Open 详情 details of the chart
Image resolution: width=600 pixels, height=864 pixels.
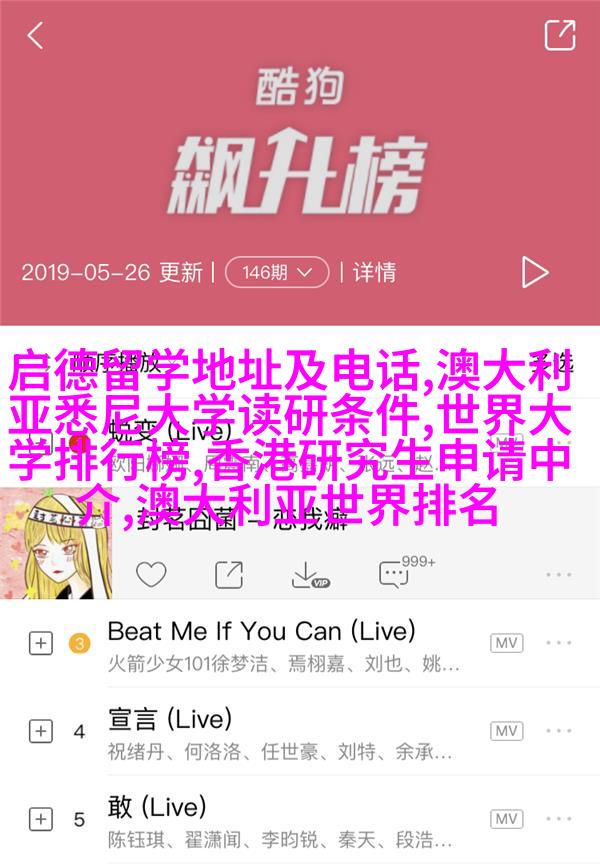pos(374,272)
